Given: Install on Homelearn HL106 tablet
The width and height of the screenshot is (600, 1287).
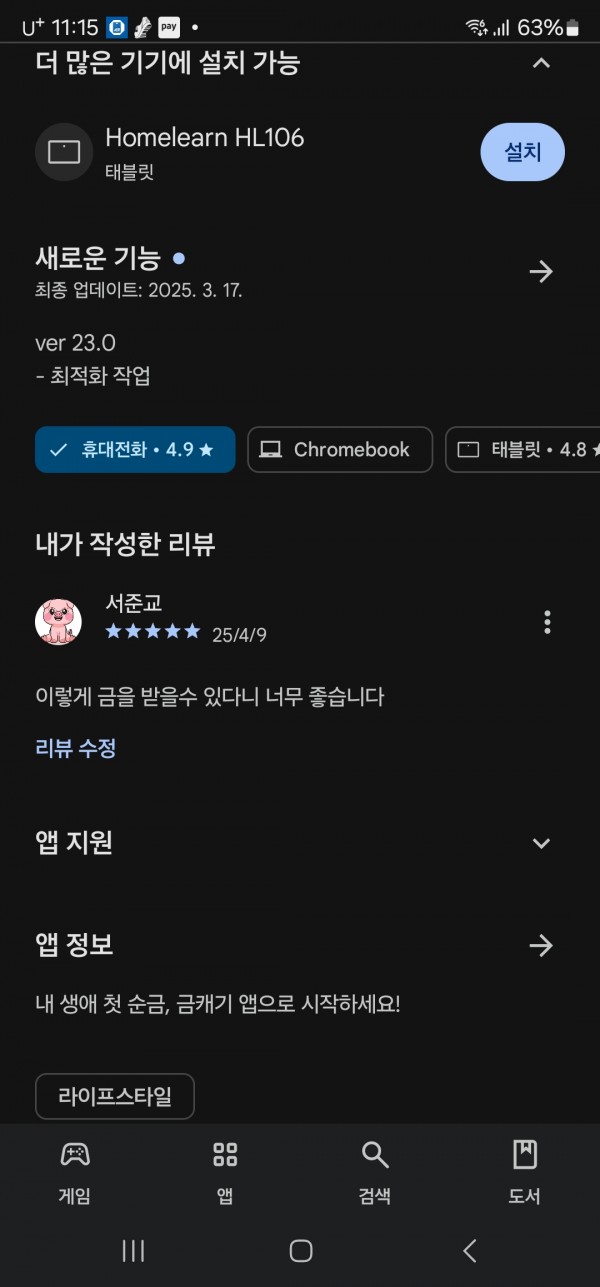Looking at the screenshot, I should pos(522,152).
